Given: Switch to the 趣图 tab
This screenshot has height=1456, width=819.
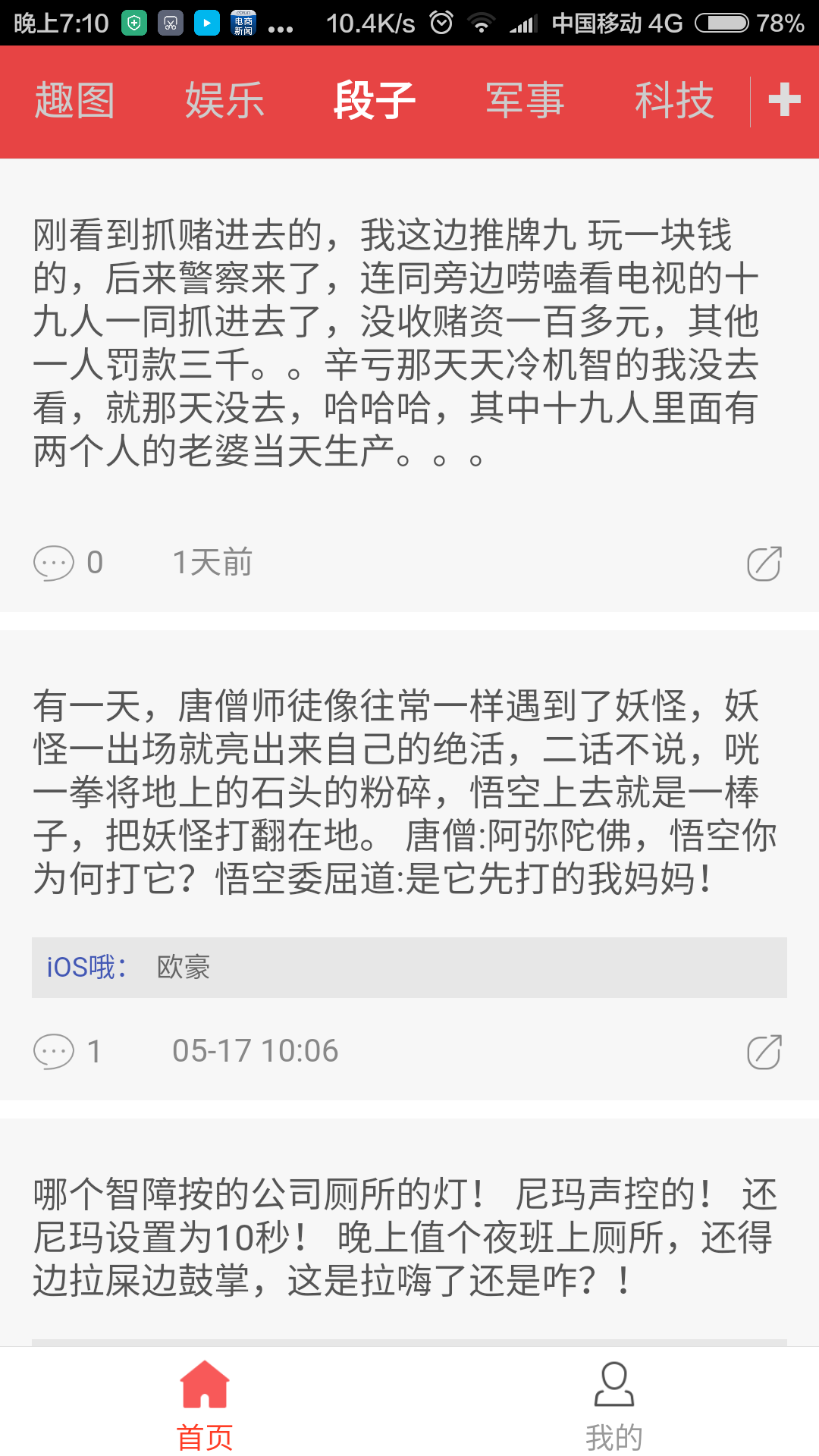Looking at the screenshot, I should (x=74, y=101).
